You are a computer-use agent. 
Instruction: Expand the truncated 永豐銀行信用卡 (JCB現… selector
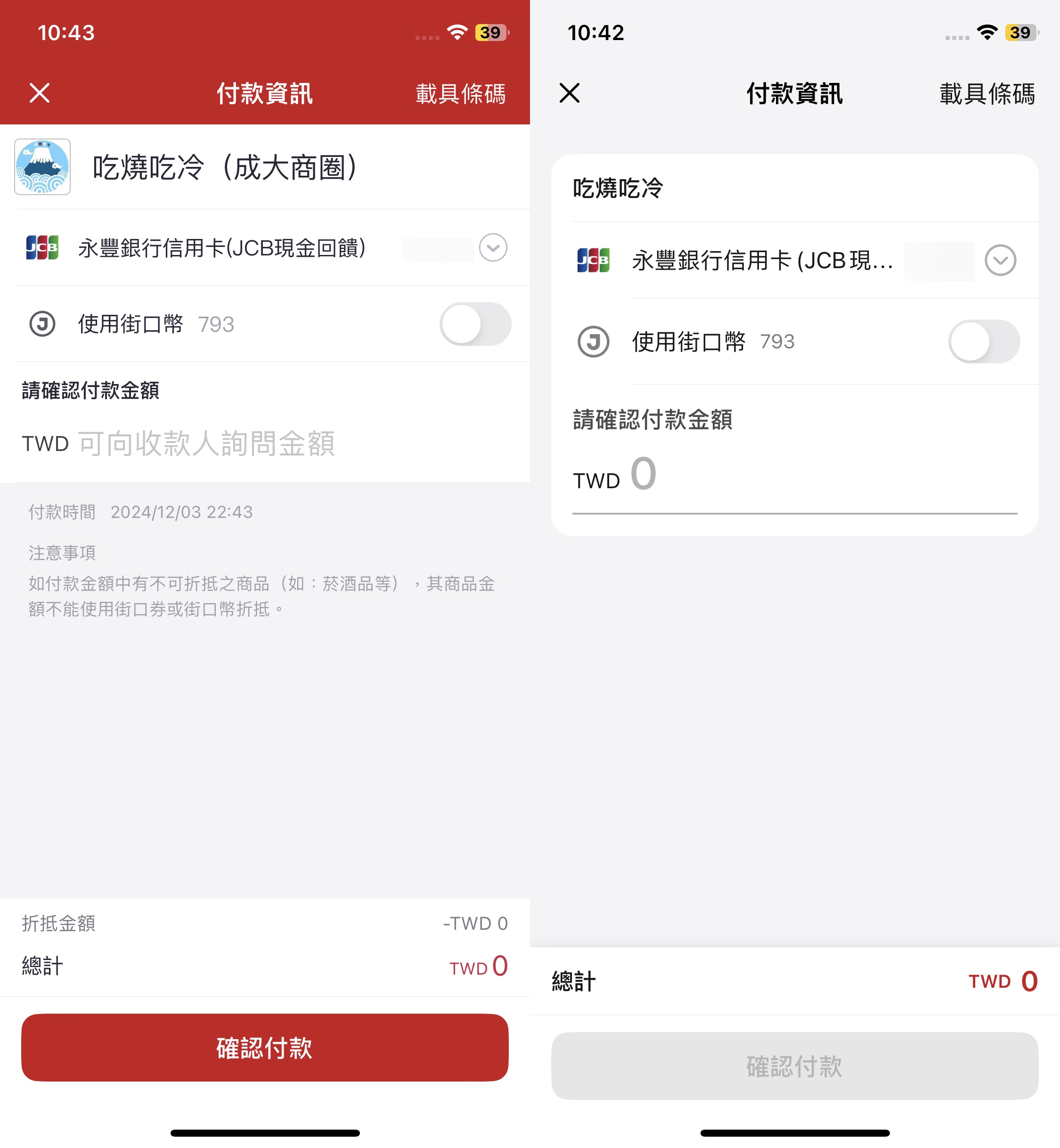(1000, 261)
